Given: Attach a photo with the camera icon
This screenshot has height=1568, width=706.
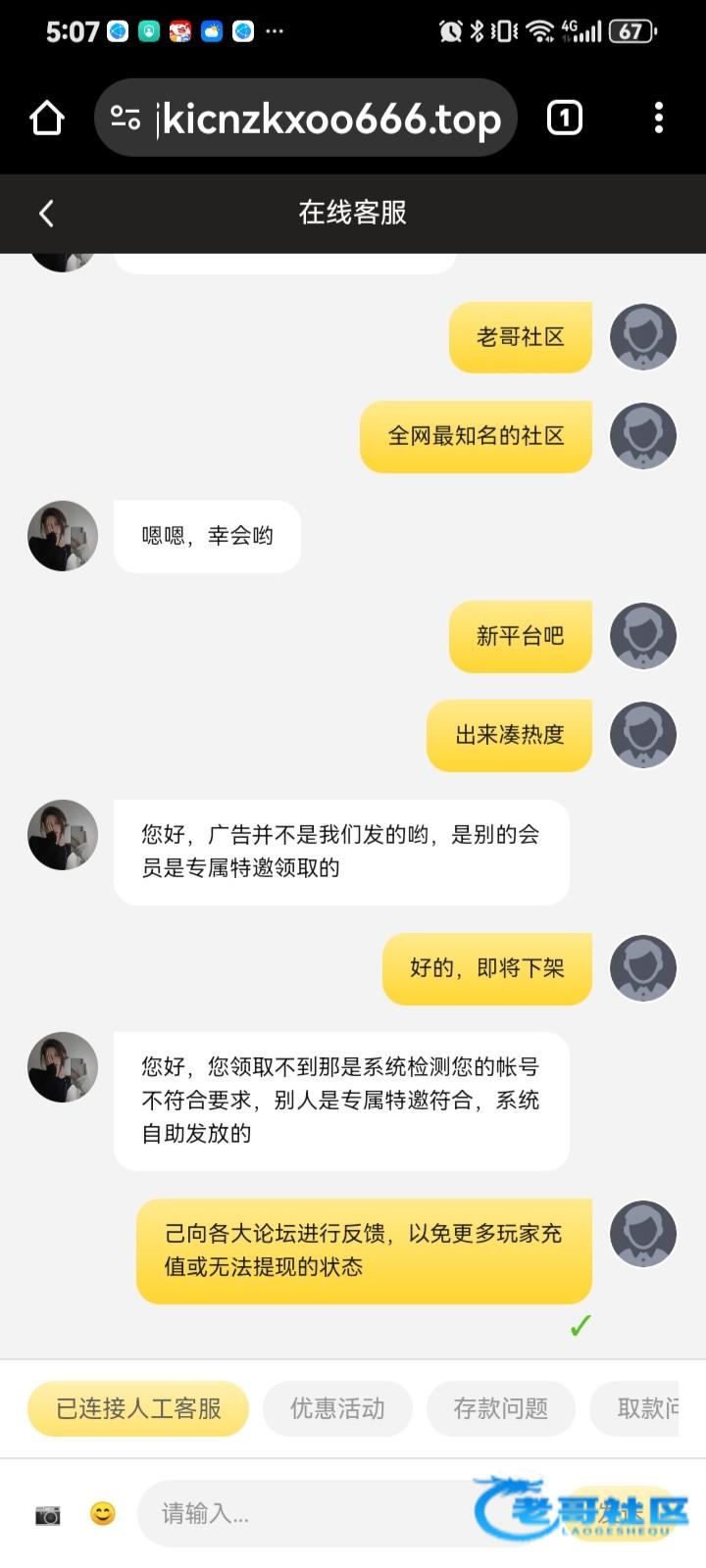Looking at the screenshot, I should [x=47, y=1514].
